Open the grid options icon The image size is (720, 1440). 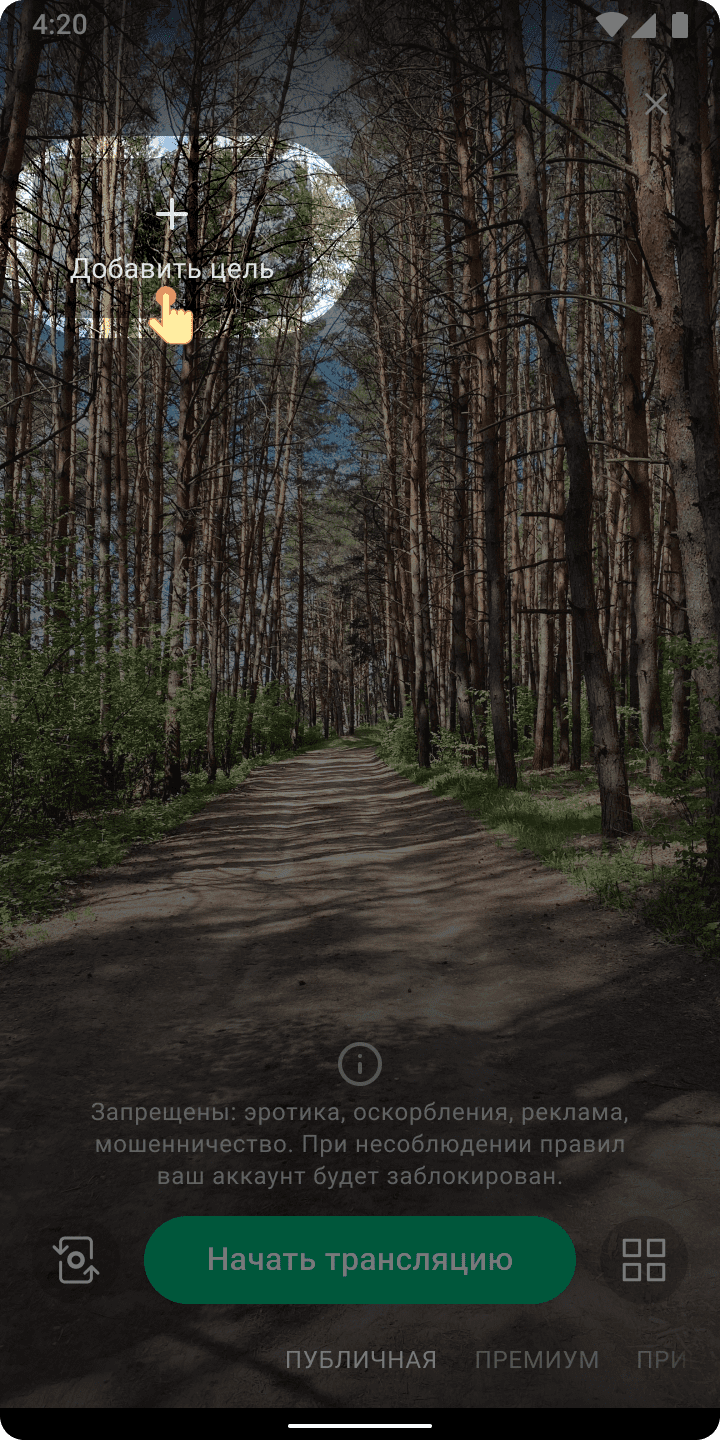point(643,1259)
